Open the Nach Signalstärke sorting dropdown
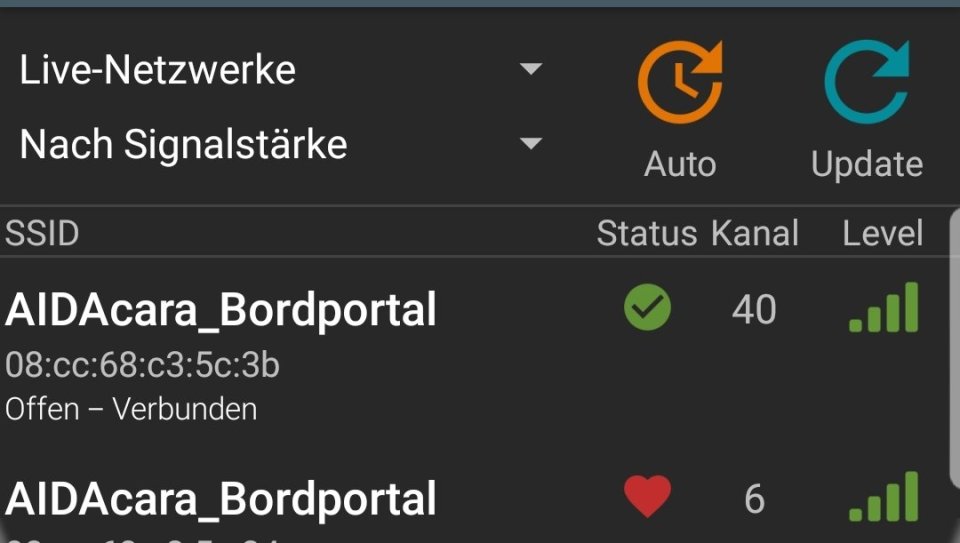This screenshot has width=960, height=543. point(280,145)
